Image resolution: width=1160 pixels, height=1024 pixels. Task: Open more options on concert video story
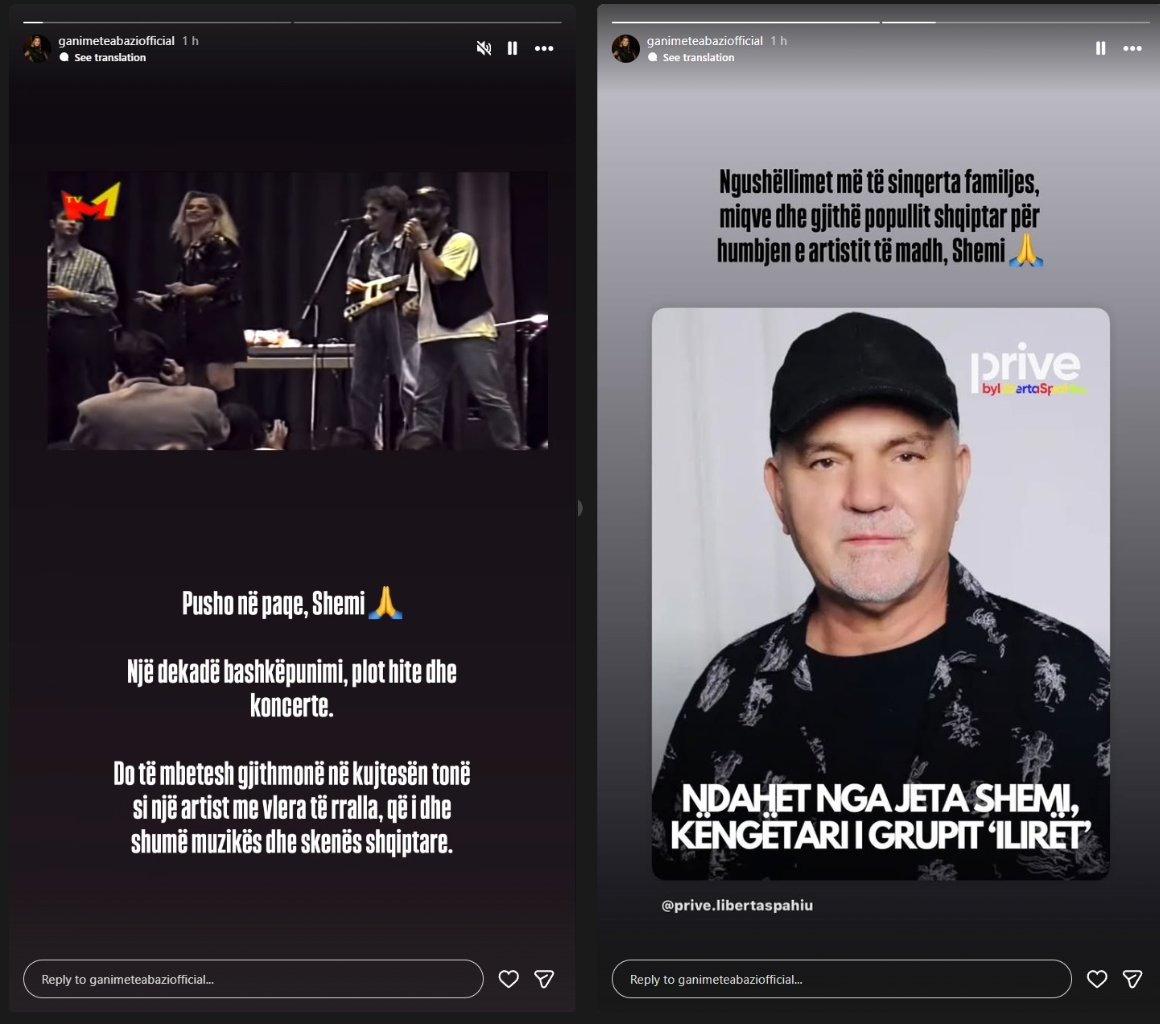click(x=544, y=48)
